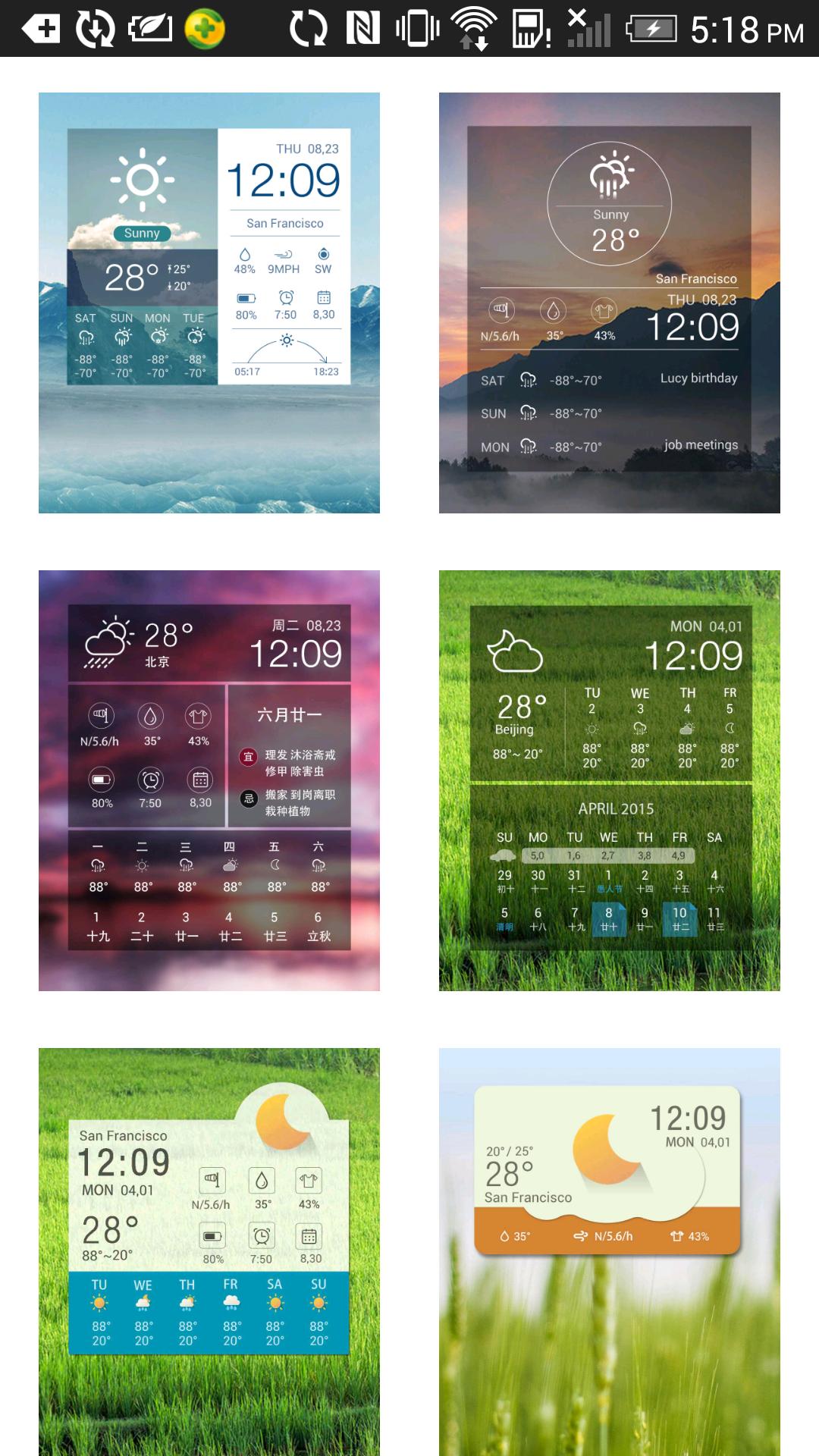Click the calendar icon dated 8,30
Image resolution: width=819 pixels, height=1456 pixels.
[325, 297]
